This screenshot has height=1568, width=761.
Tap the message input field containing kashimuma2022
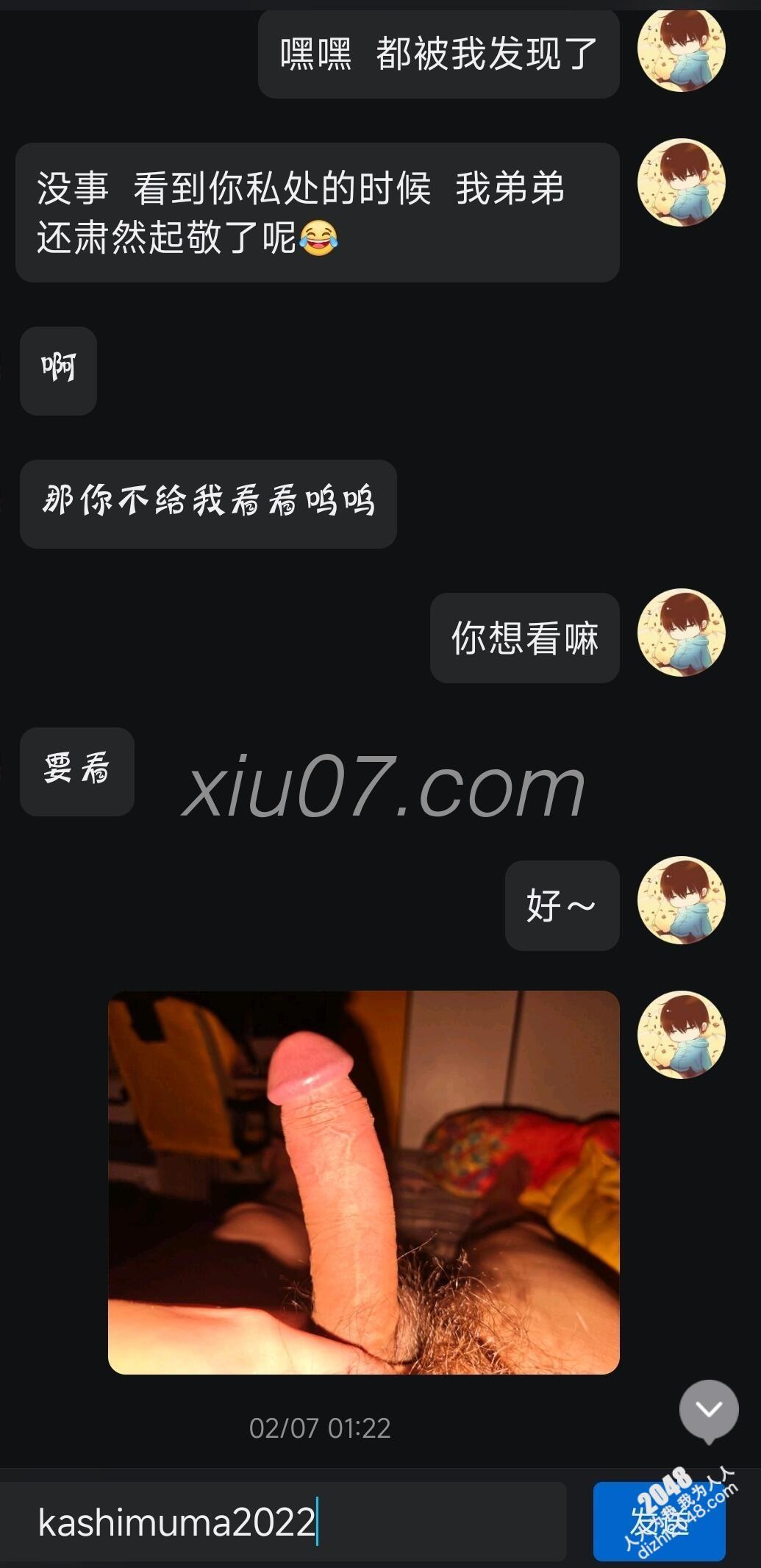pyautogui.click(x=283, y=1522)
